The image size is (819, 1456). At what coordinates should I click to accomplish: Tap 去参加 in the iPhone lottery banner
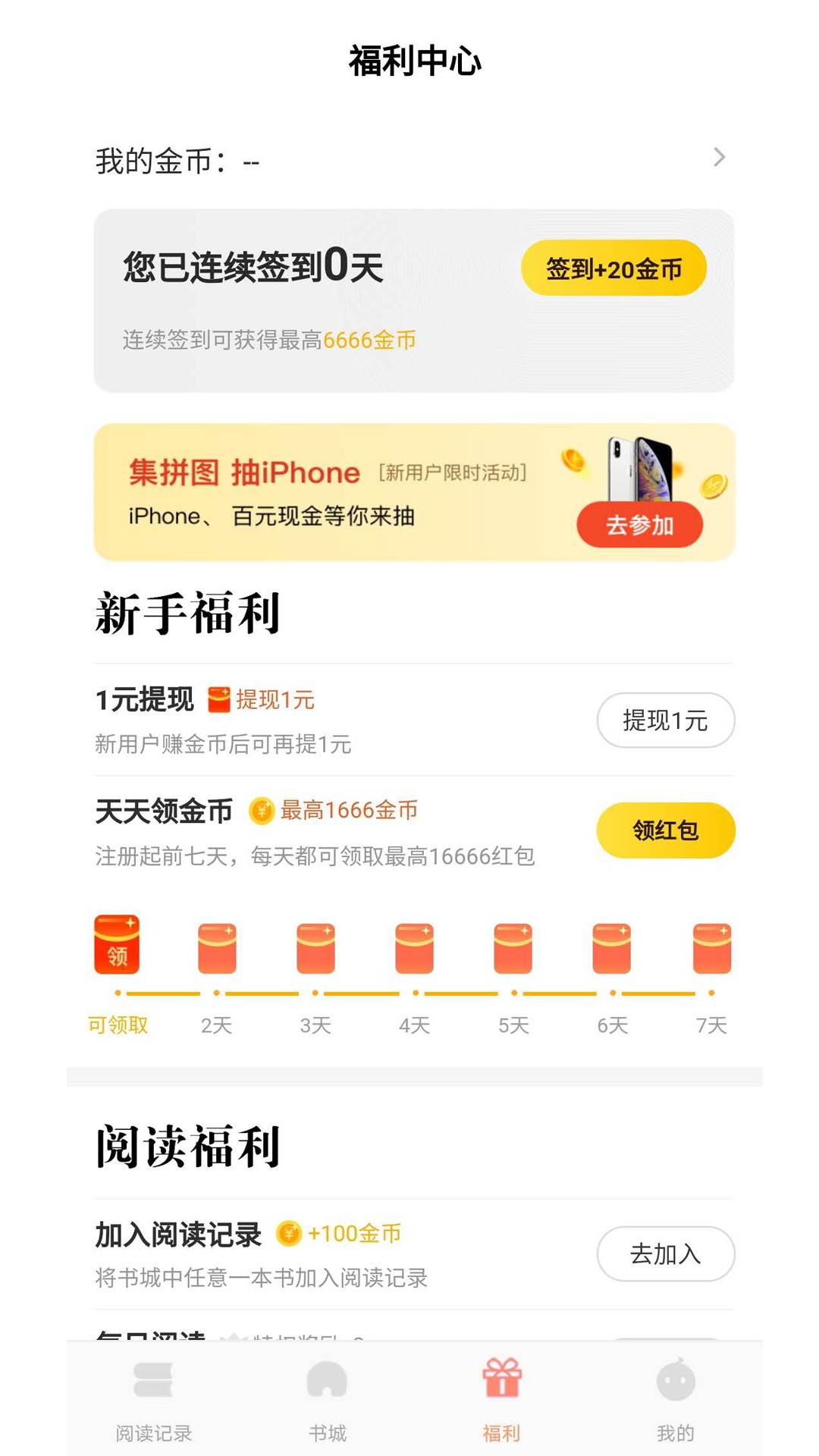640,523
